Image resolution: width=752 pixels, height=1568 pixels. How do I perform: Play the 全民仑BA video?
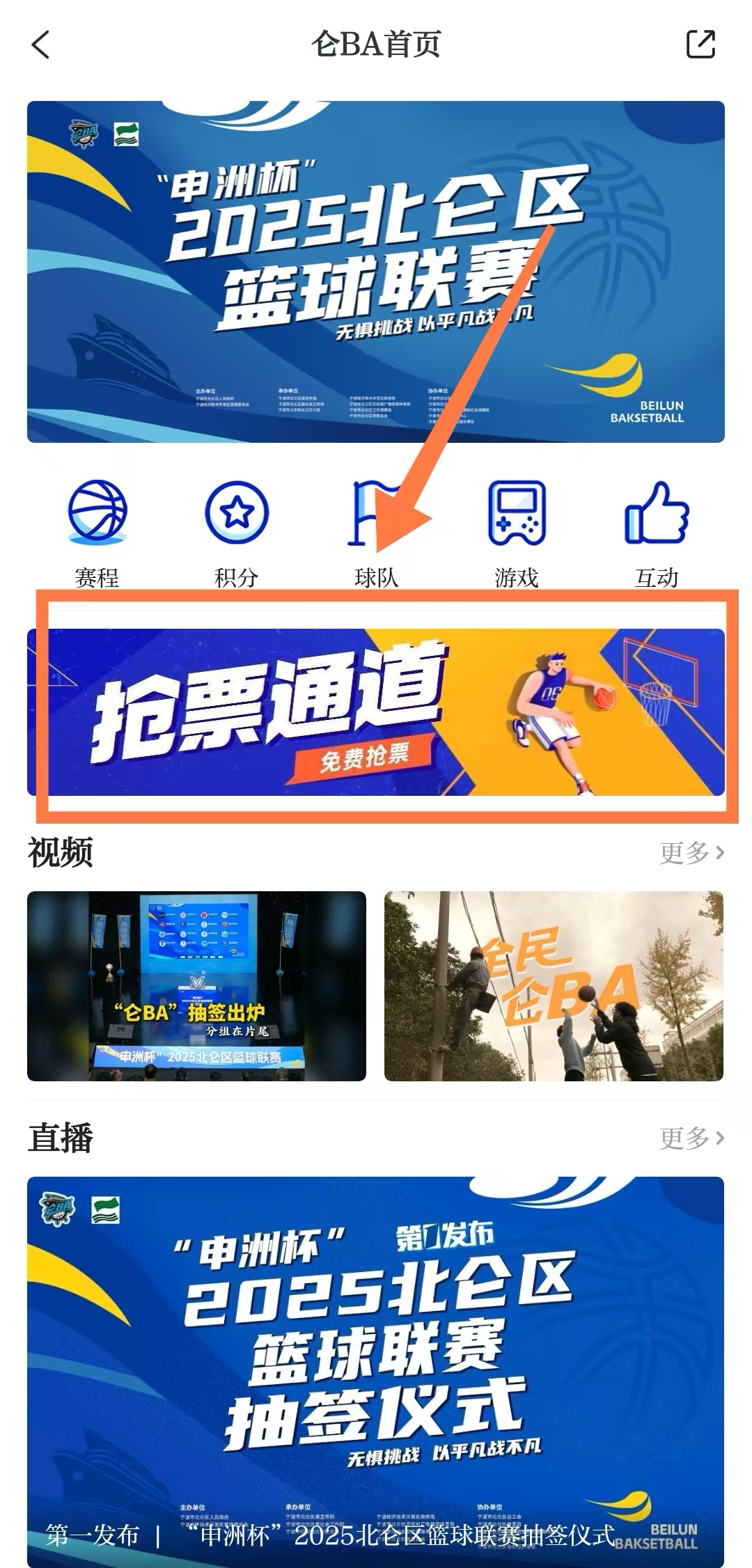tap(554, 986)
